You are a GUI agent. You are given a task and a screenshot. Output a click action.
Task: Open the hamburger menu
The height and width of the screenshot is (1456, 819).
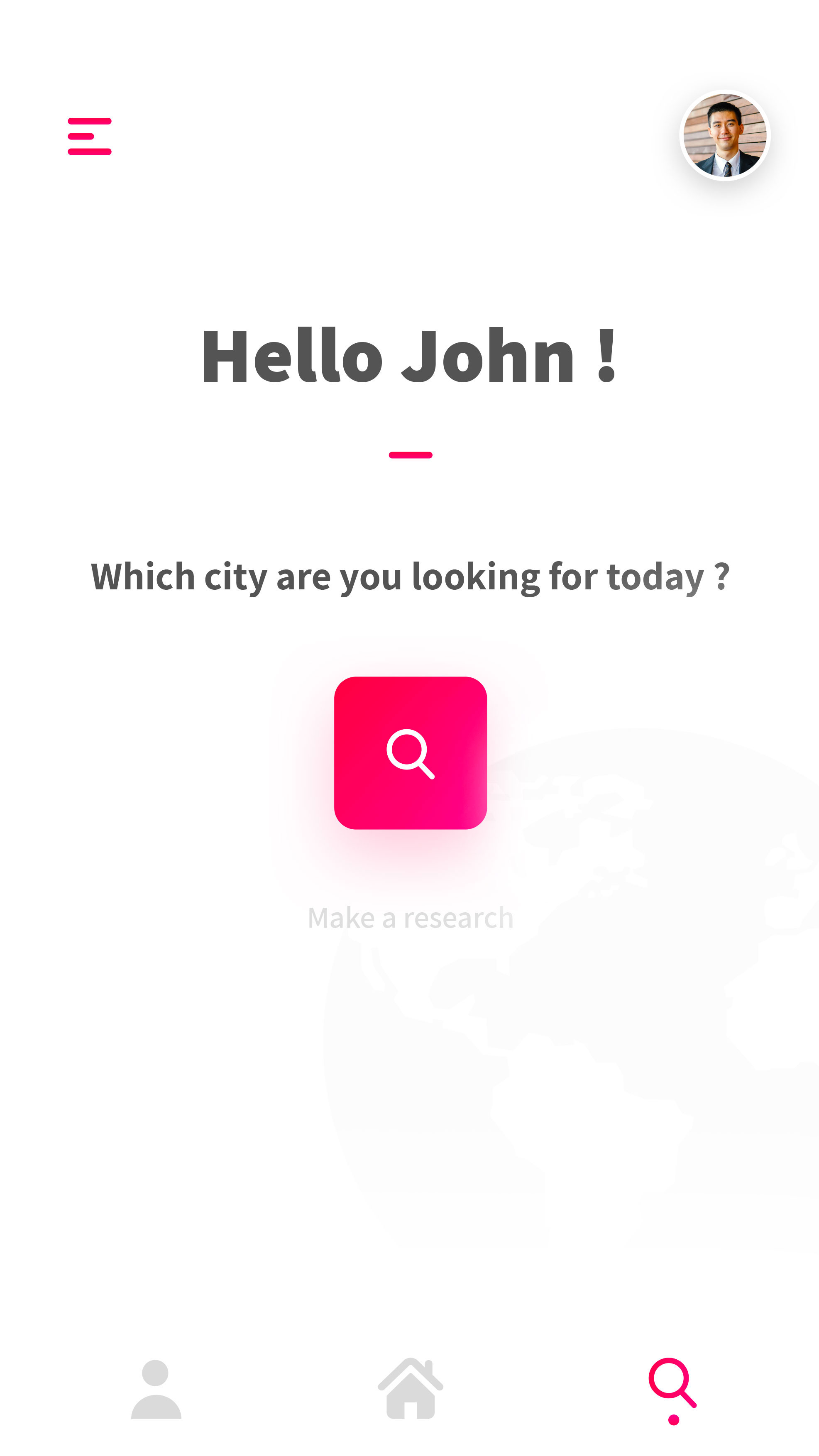pos(89,136)
